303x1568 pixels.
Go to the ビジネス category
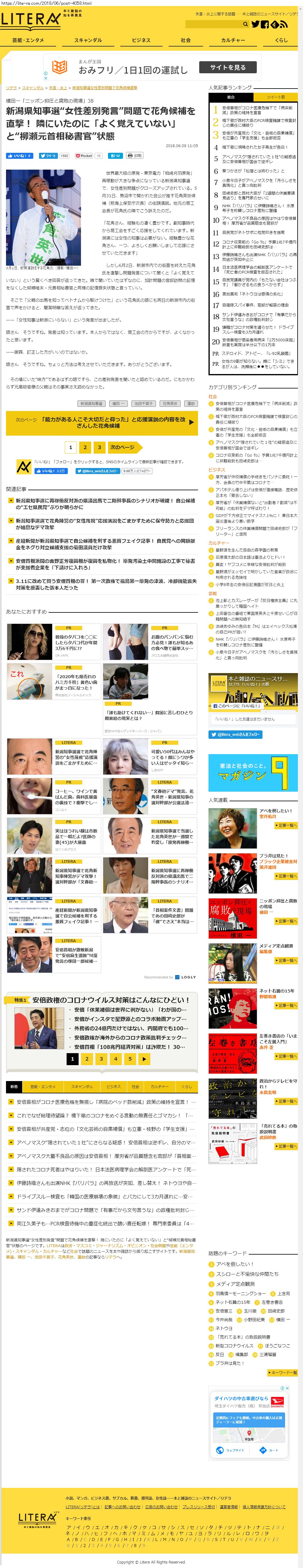(x=141, y=40)
